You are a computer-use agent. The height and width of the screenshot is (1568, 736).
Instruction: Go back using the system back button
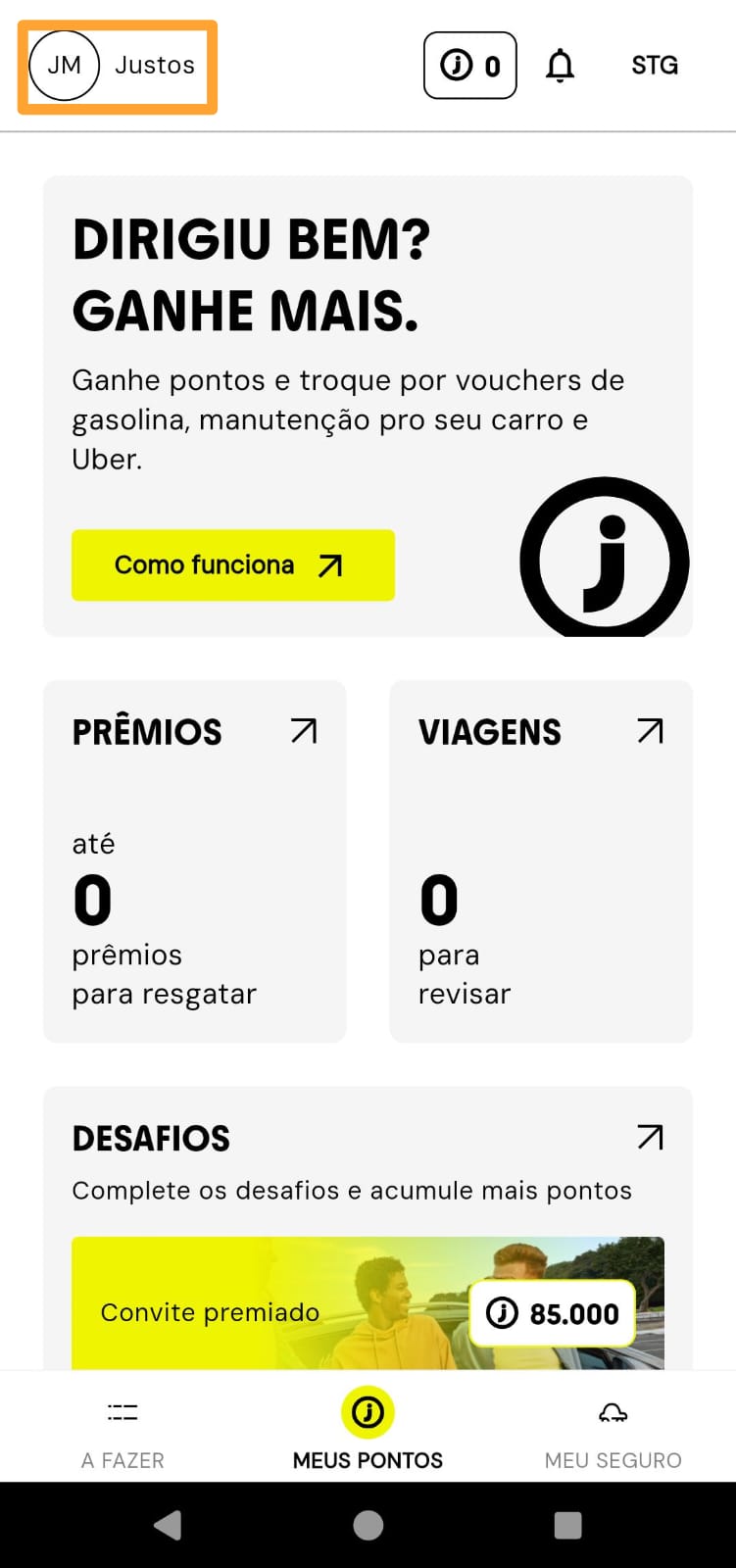pos(169,1525)
